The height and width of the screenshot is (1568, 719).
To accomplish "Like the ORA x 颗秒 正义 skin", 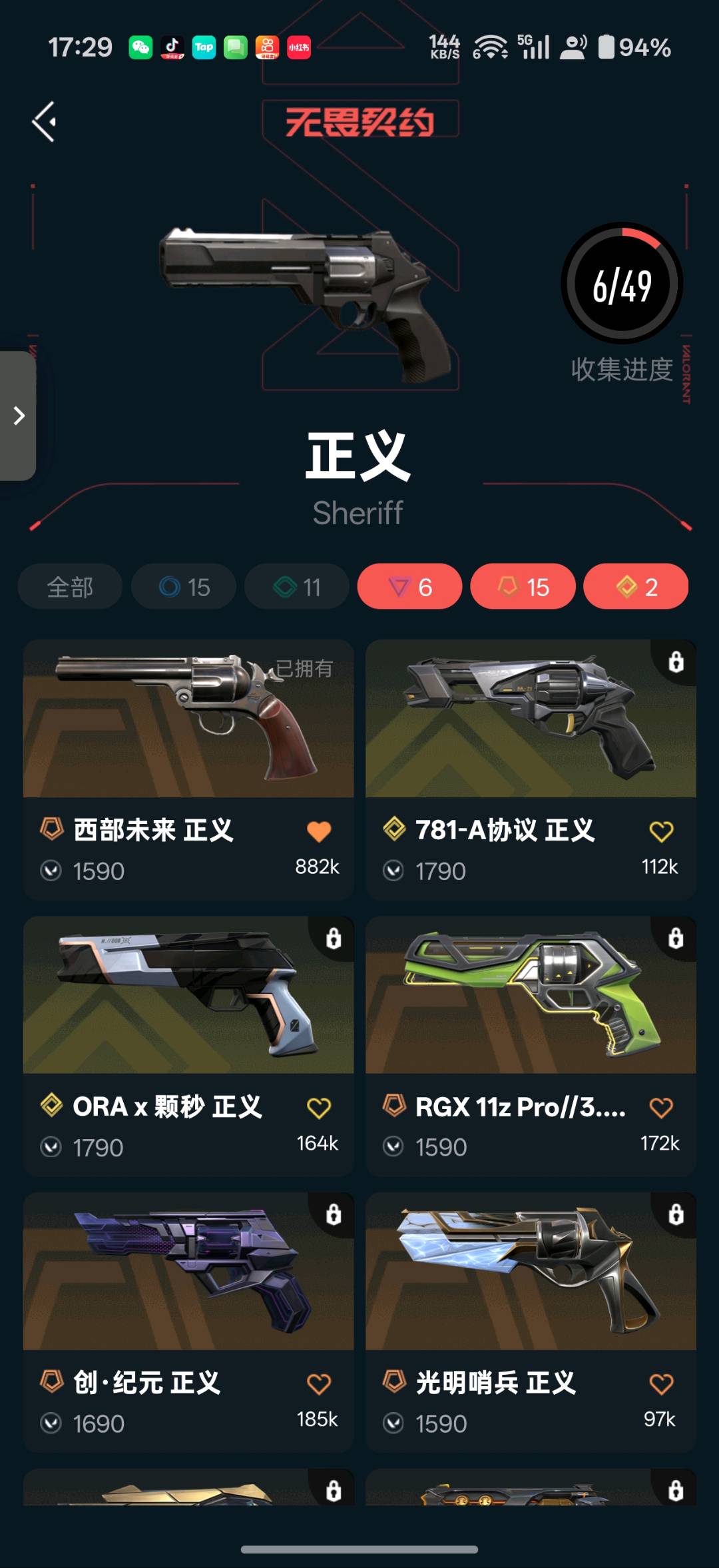I will pyautogui.click(x=319, y=1108).
